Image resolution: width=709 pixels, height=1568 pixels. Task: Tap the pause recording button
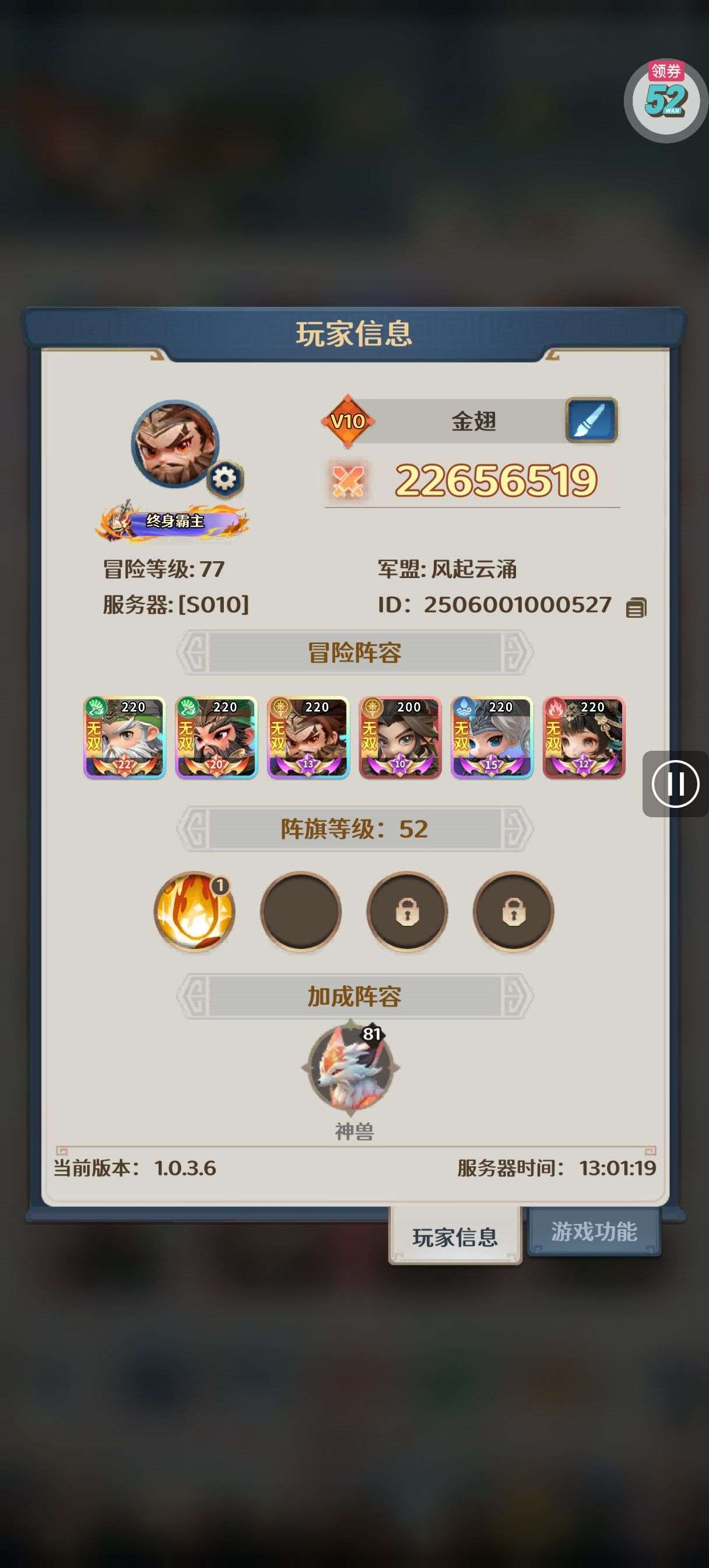[675, 783]
